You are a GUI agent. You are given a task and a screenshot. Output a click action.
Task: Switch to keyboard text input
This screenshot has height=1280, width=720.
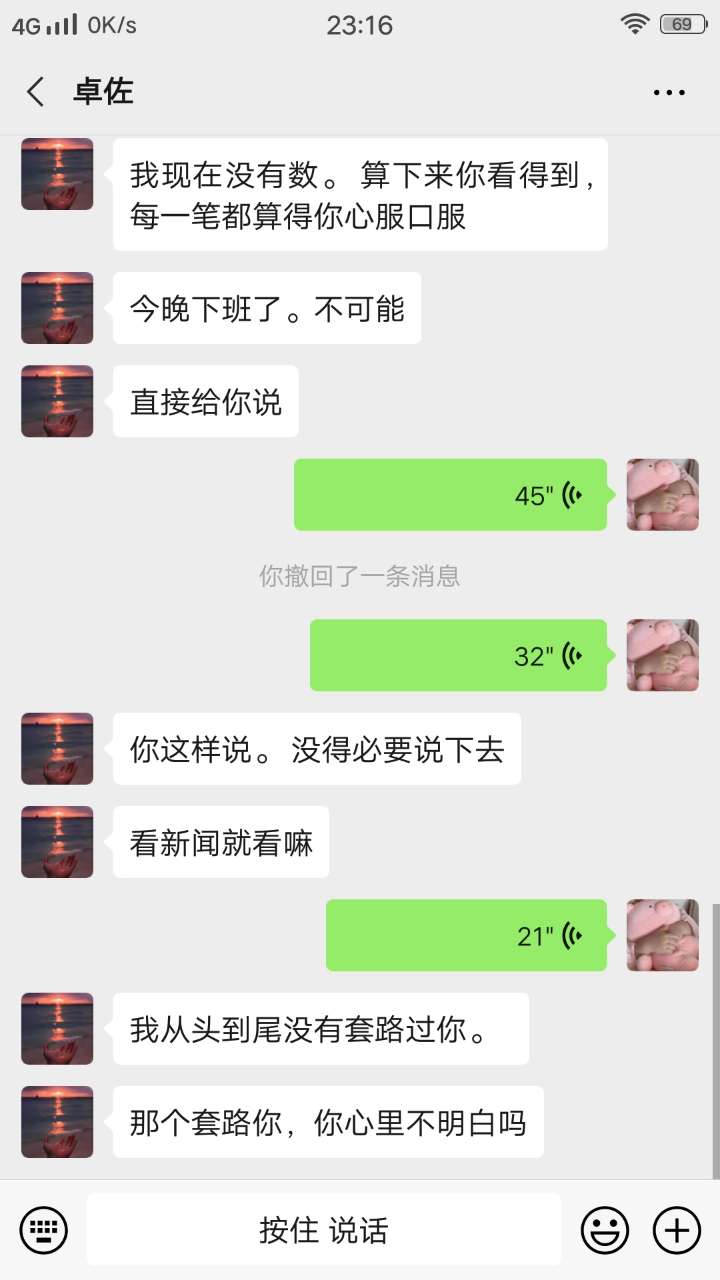pos(44,1229)
